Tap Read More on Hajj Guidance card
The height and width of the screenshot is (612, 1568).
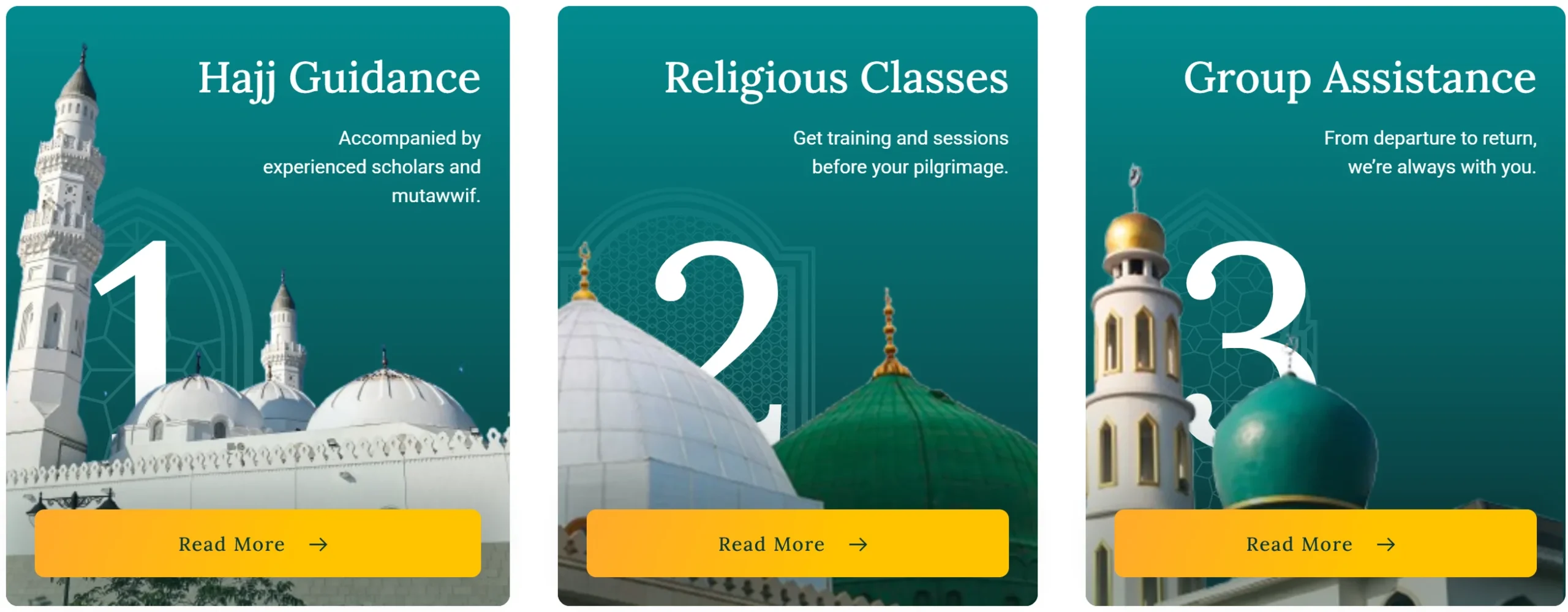257,543
